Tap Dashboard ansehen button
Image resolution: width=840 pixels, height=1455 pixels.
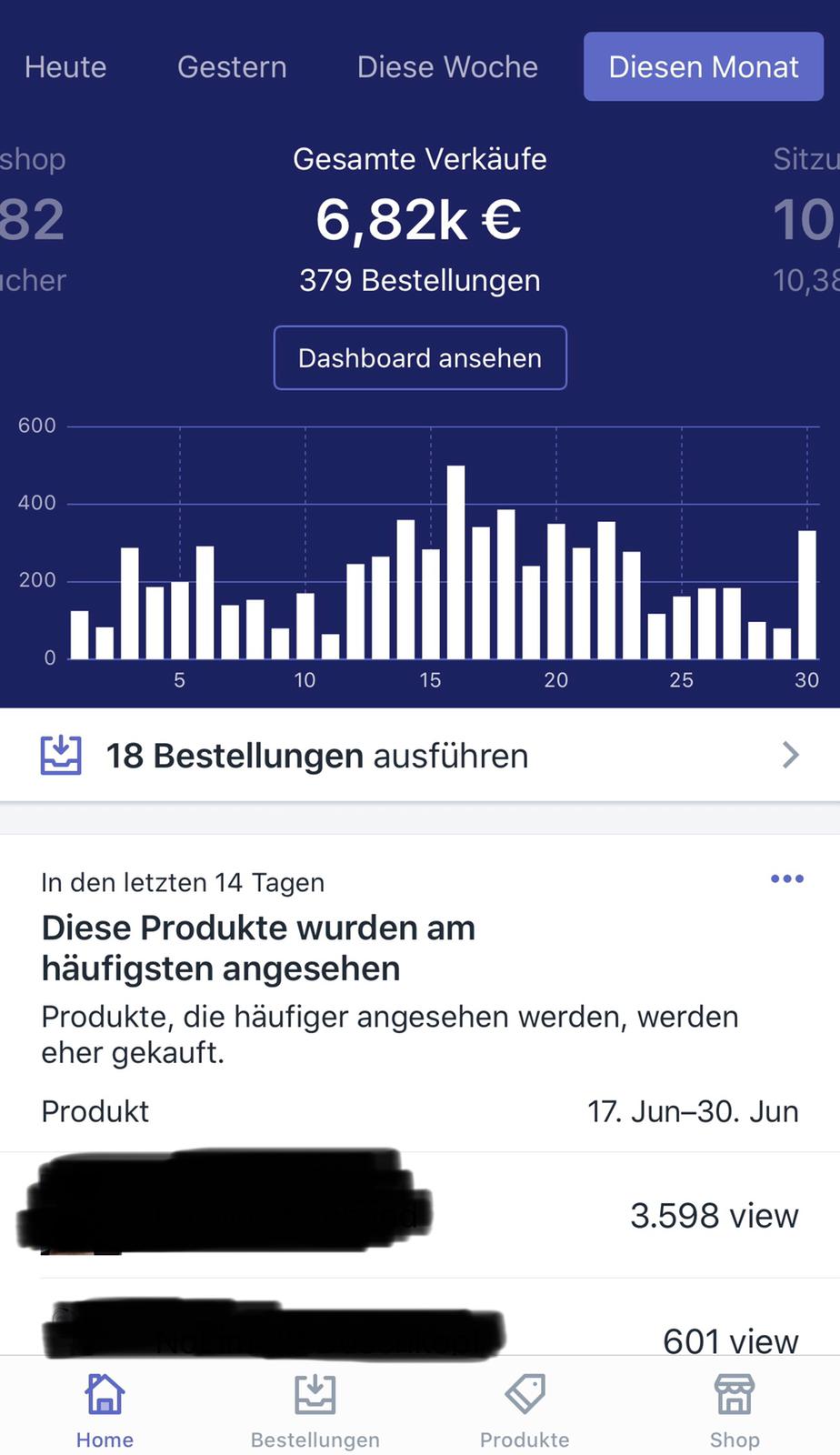(420, 357)
